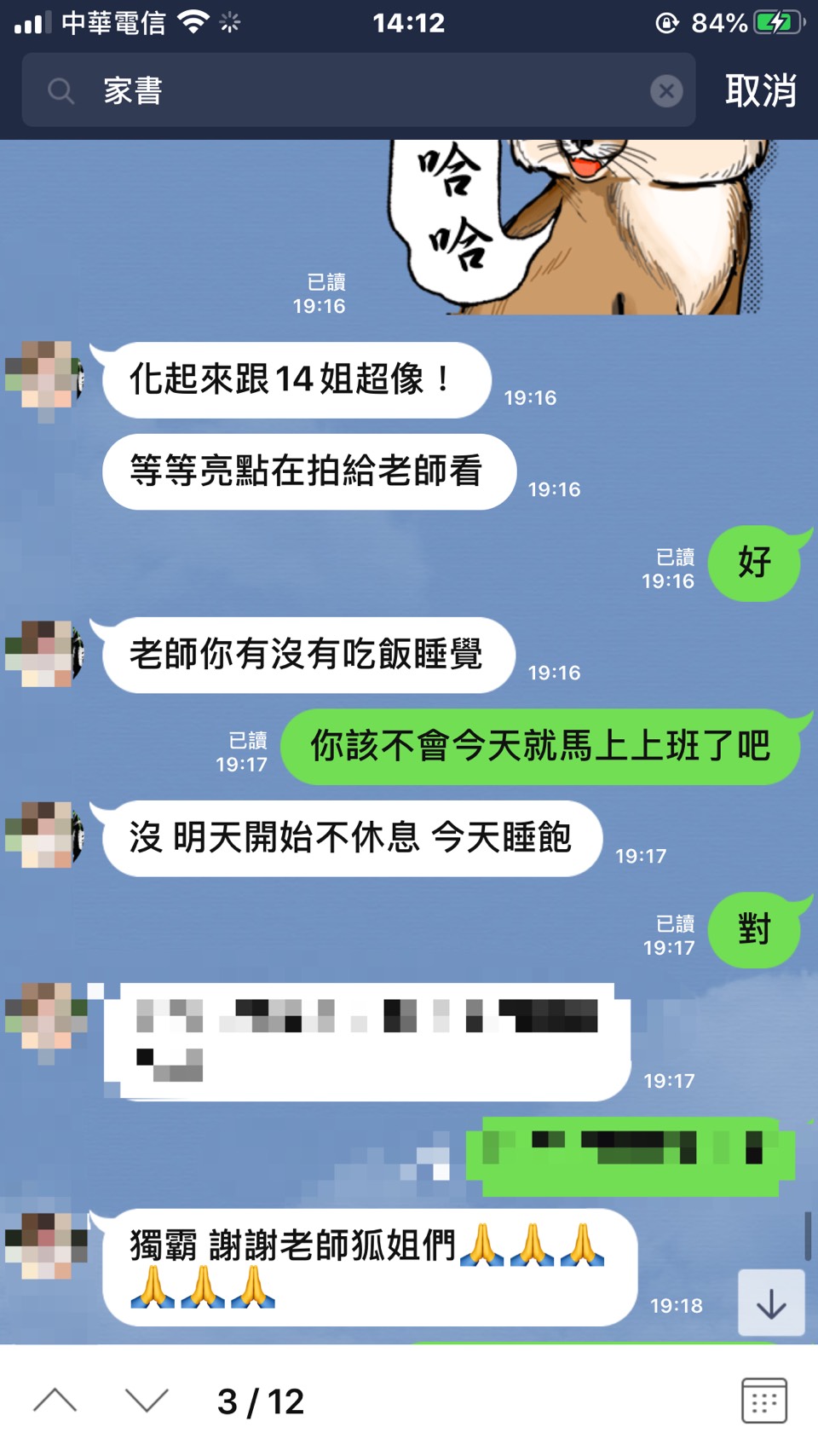818x1456 pixels.
Task: Go to the next search result with the down arrow
Action: pos(147,1401)
